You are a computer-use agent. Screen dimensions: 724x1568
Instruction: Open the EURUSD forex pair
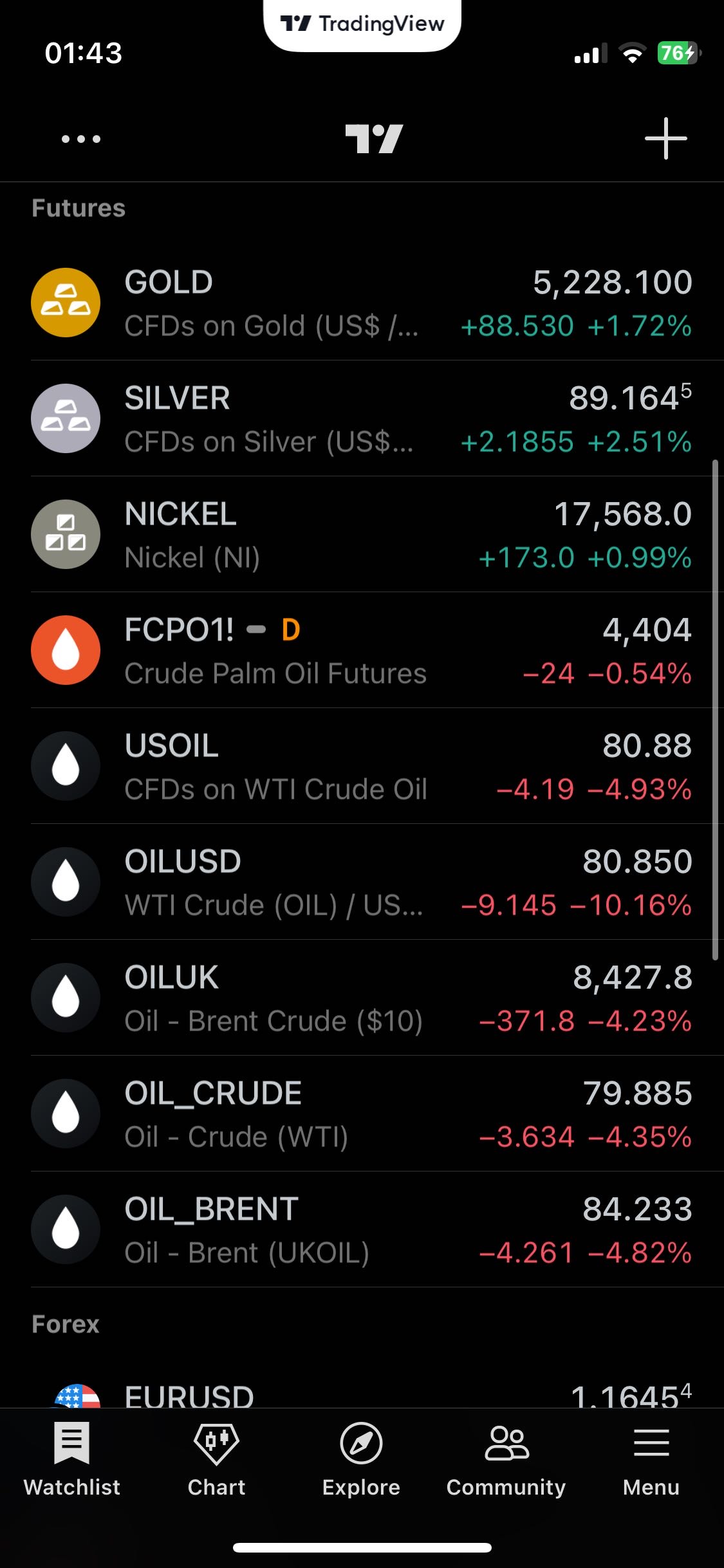[x=362, y=1395]
